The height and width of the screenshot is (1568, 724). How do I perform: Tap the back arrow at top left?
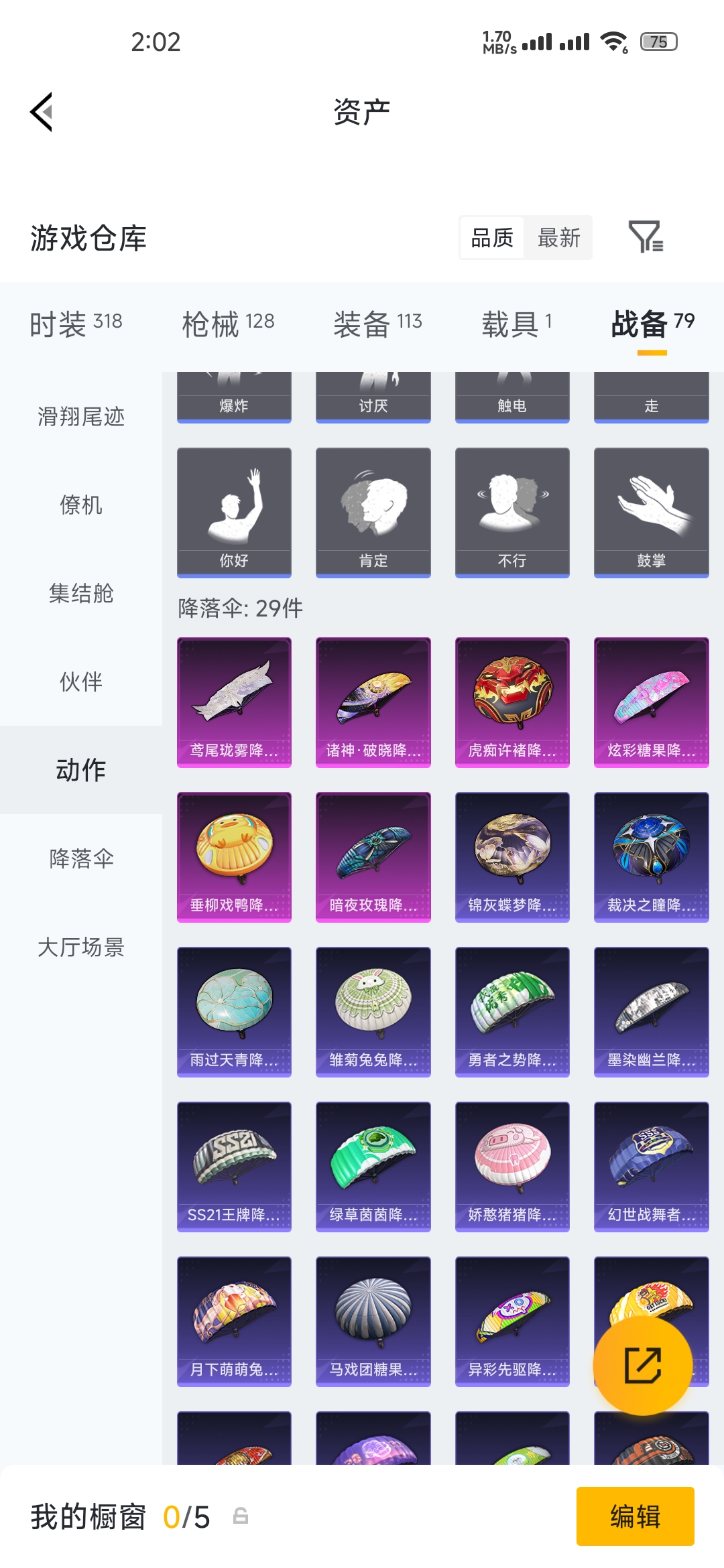click(x=42, y=111)
